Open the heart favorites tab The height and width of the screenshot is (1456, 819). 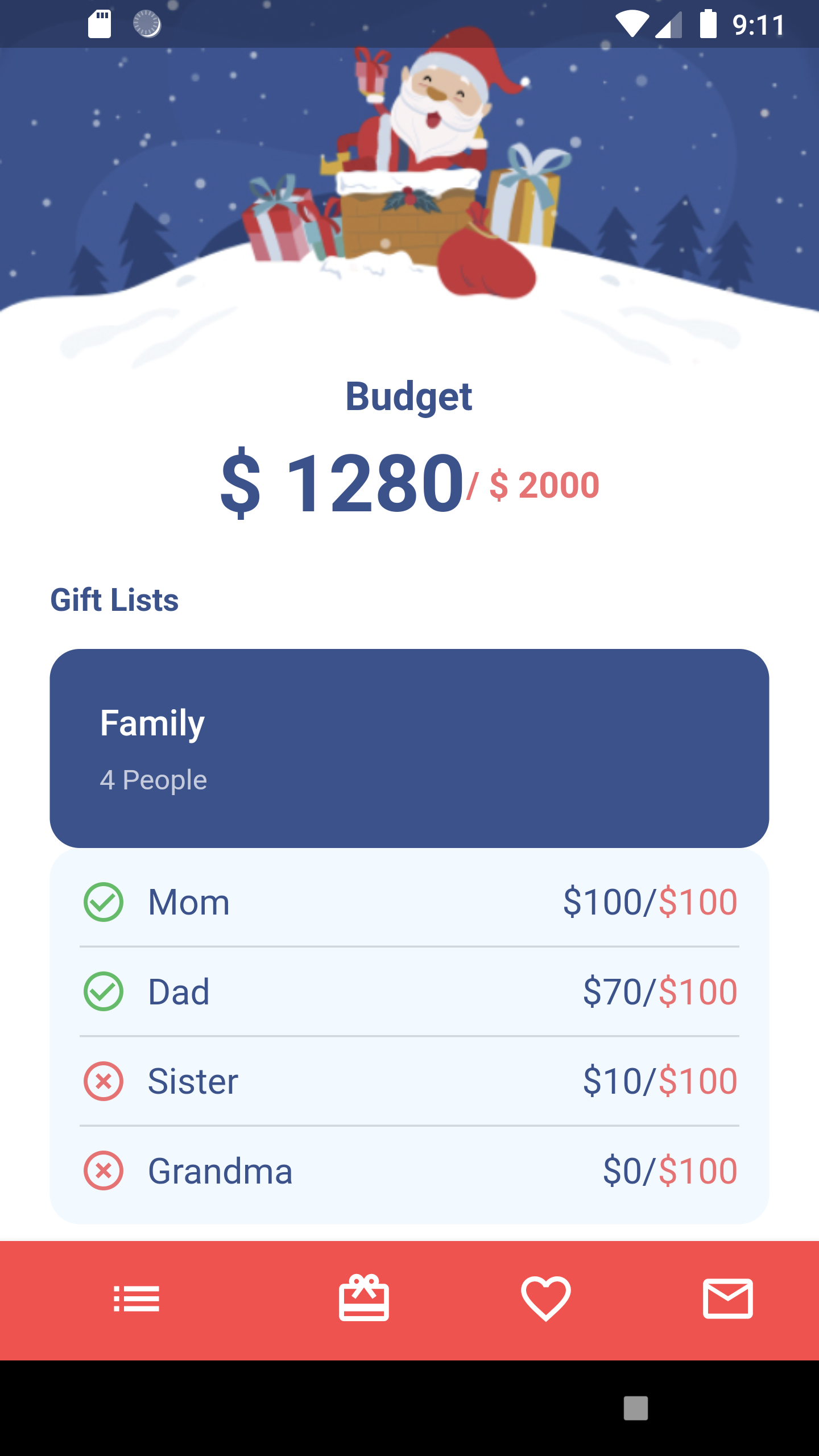pyautogui.click(x=546, y=1299)
